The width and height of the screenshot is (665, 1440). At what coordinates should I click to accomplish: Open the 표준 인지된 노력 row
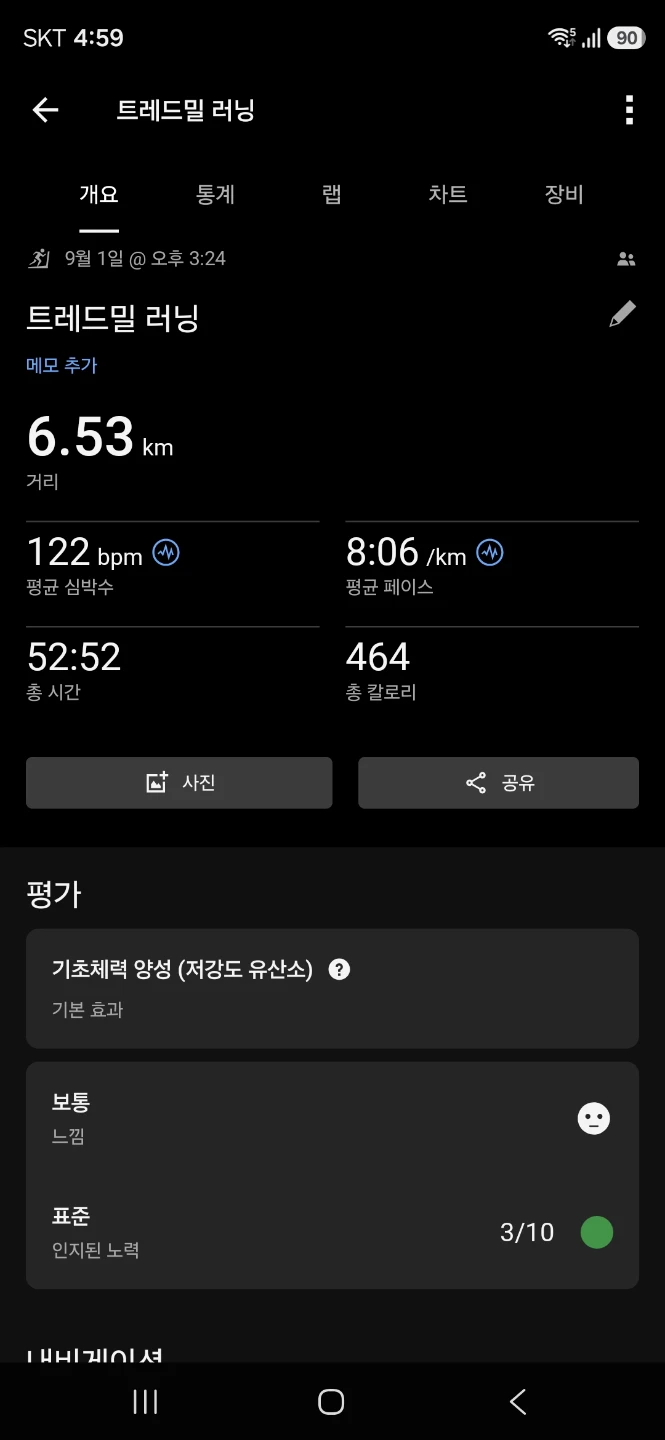point(332,1232)
